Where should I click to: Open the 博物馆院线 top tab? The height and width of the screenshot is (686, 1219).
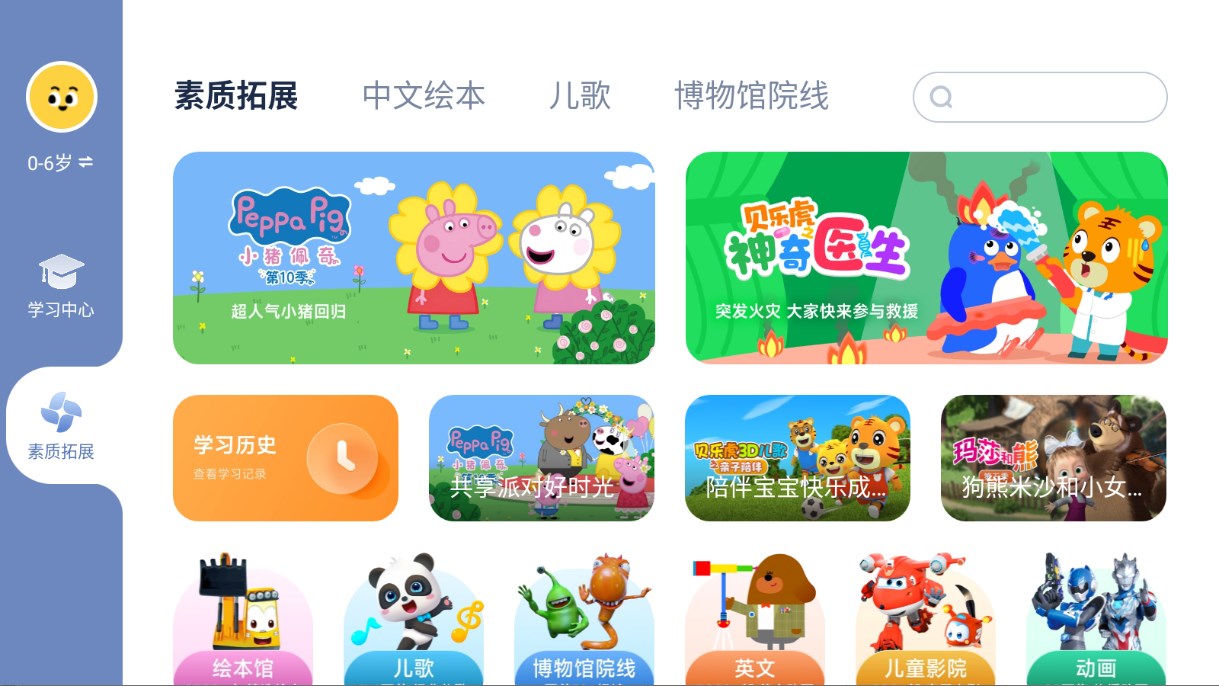[x=751, y=96]
